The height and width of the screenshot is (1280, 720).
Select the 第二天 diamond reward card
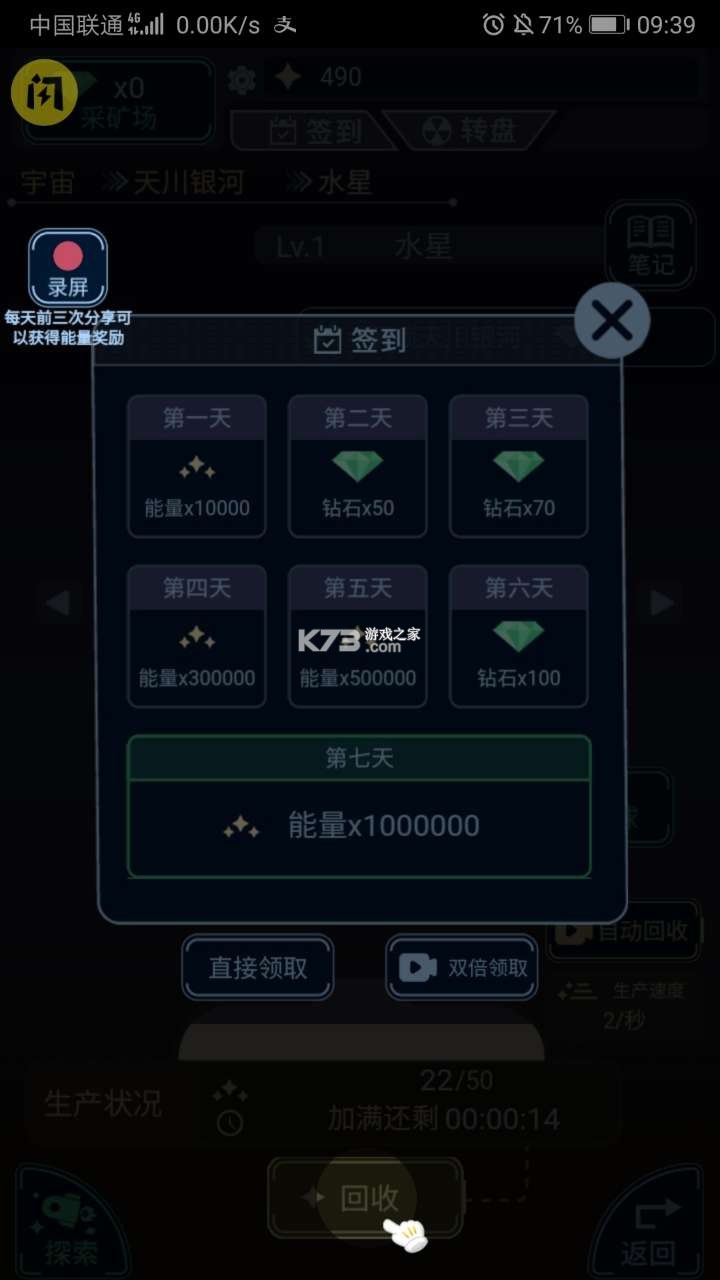(358, 466)
